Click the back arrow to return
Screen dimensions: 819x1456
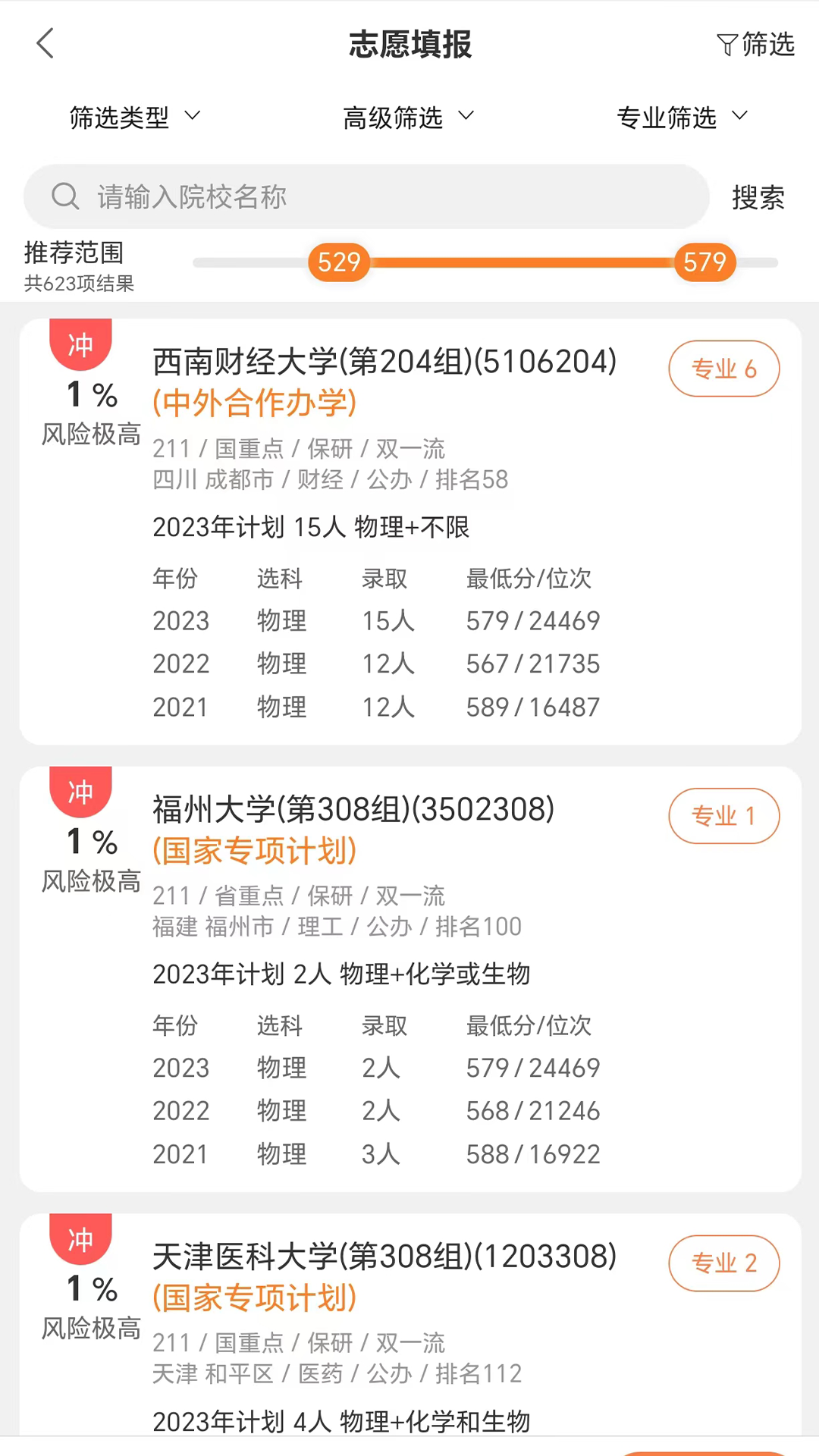(x=45, y=43)
